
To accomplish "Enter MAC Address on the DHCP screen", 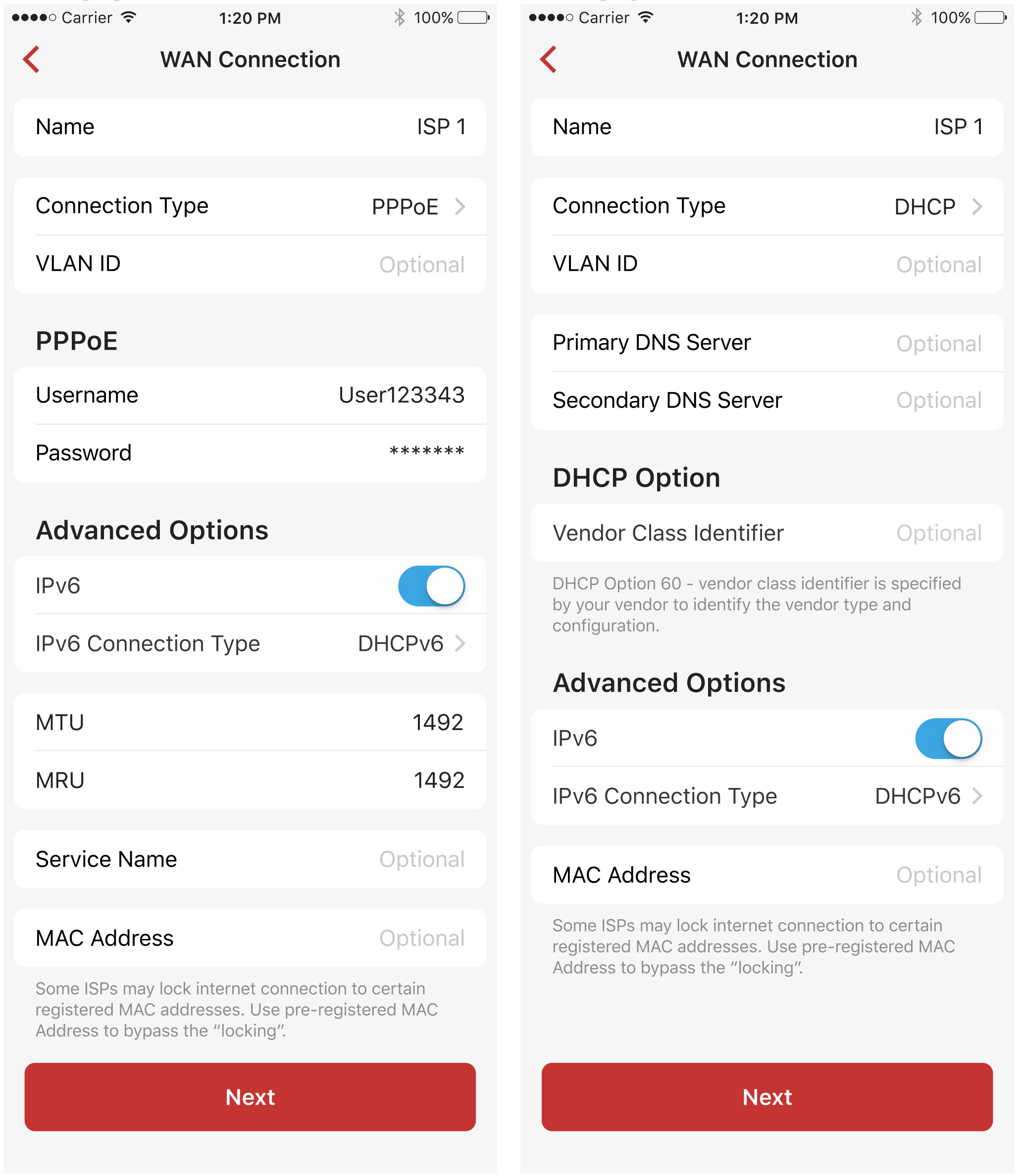I will (938, 875).
